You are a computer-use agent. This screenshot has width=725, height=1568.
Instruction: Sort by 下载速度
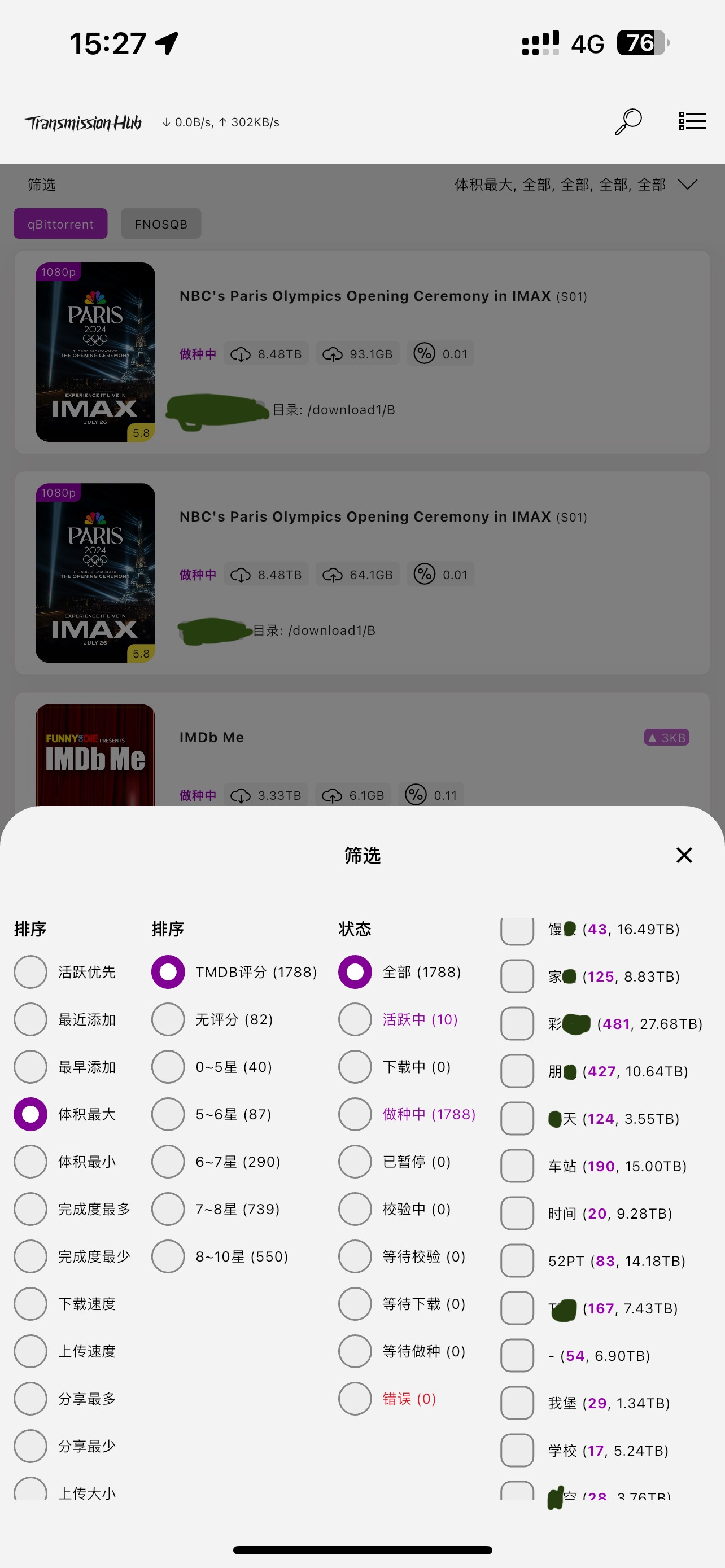[x=30, y=1304]
